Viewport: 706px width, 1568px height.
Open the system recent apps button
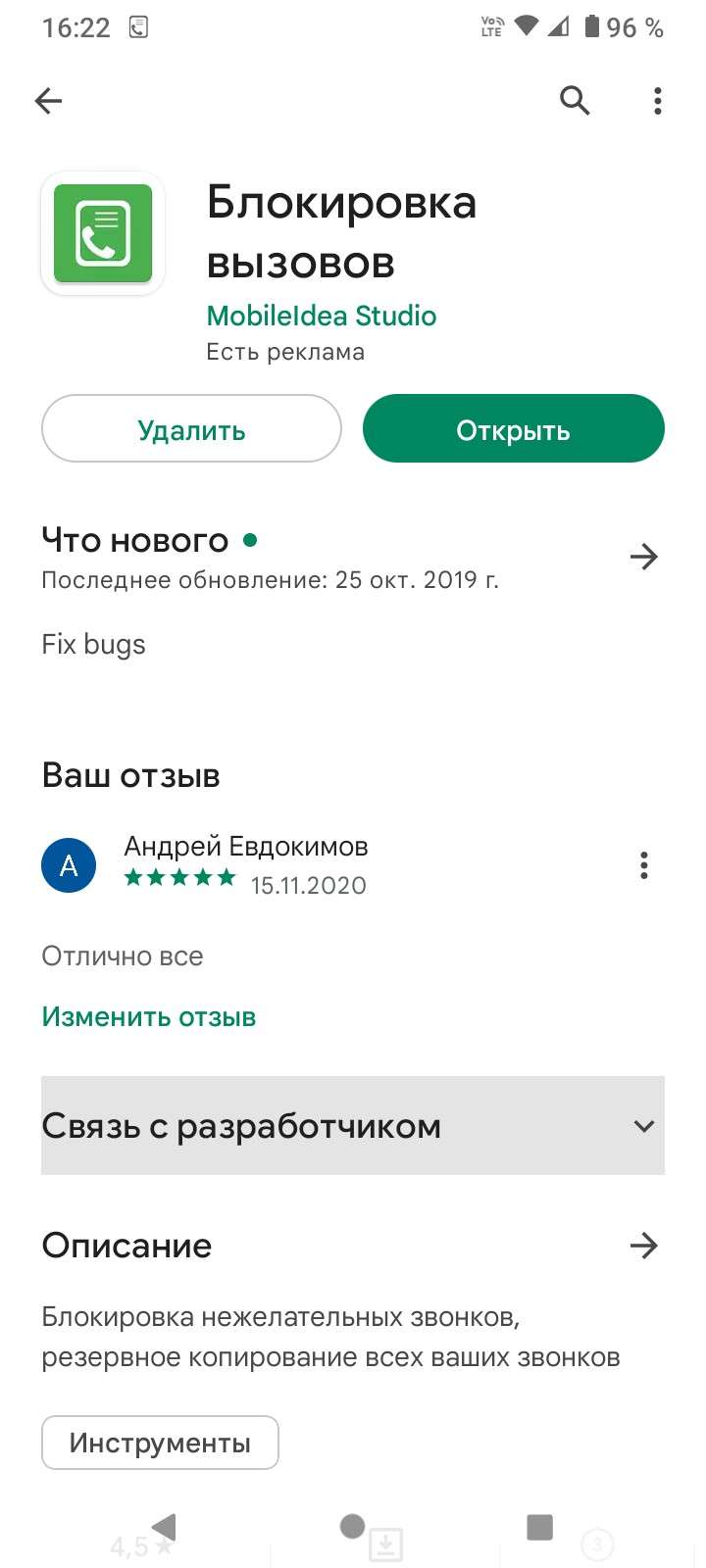point(539,1526)
